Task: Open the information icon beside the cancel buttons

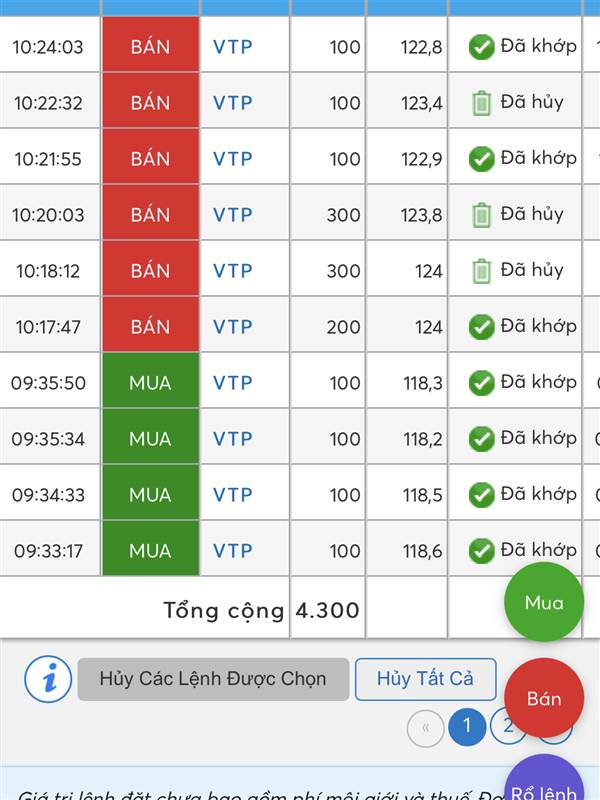Action: point(48,679)
